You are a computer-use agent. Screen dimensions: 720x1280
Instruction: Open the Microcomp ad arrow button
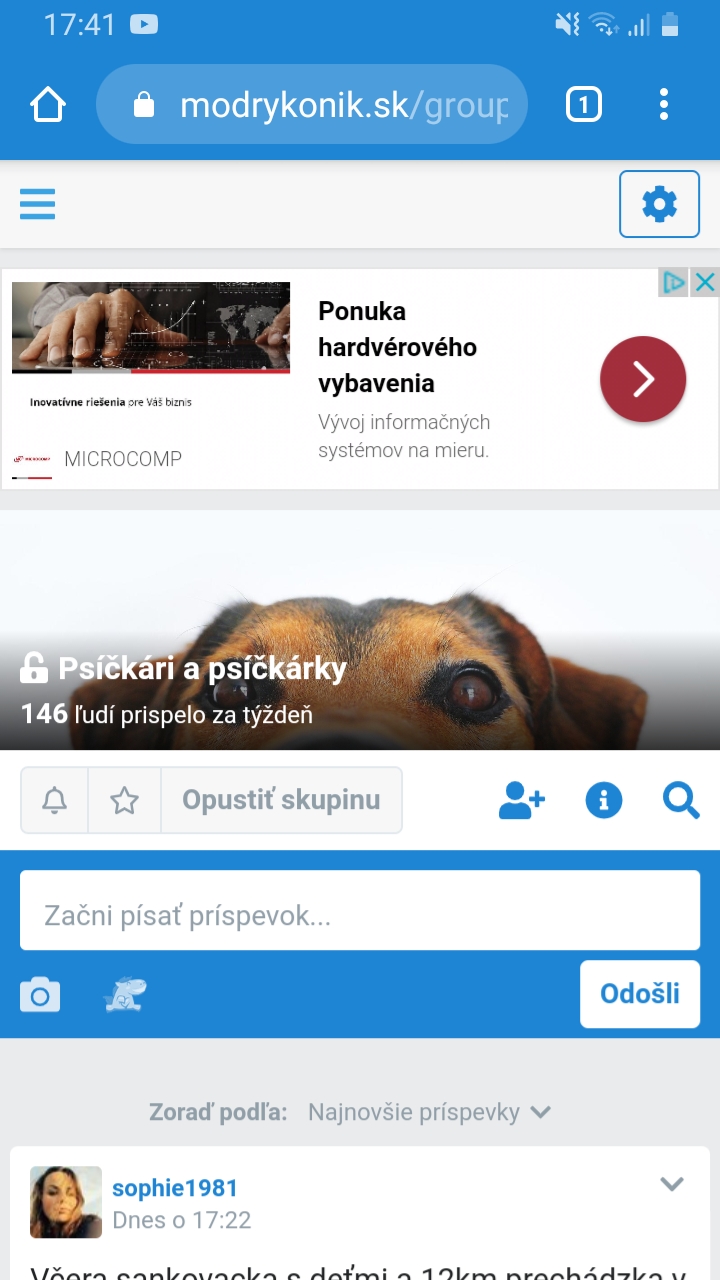click(x=642, y=379)
